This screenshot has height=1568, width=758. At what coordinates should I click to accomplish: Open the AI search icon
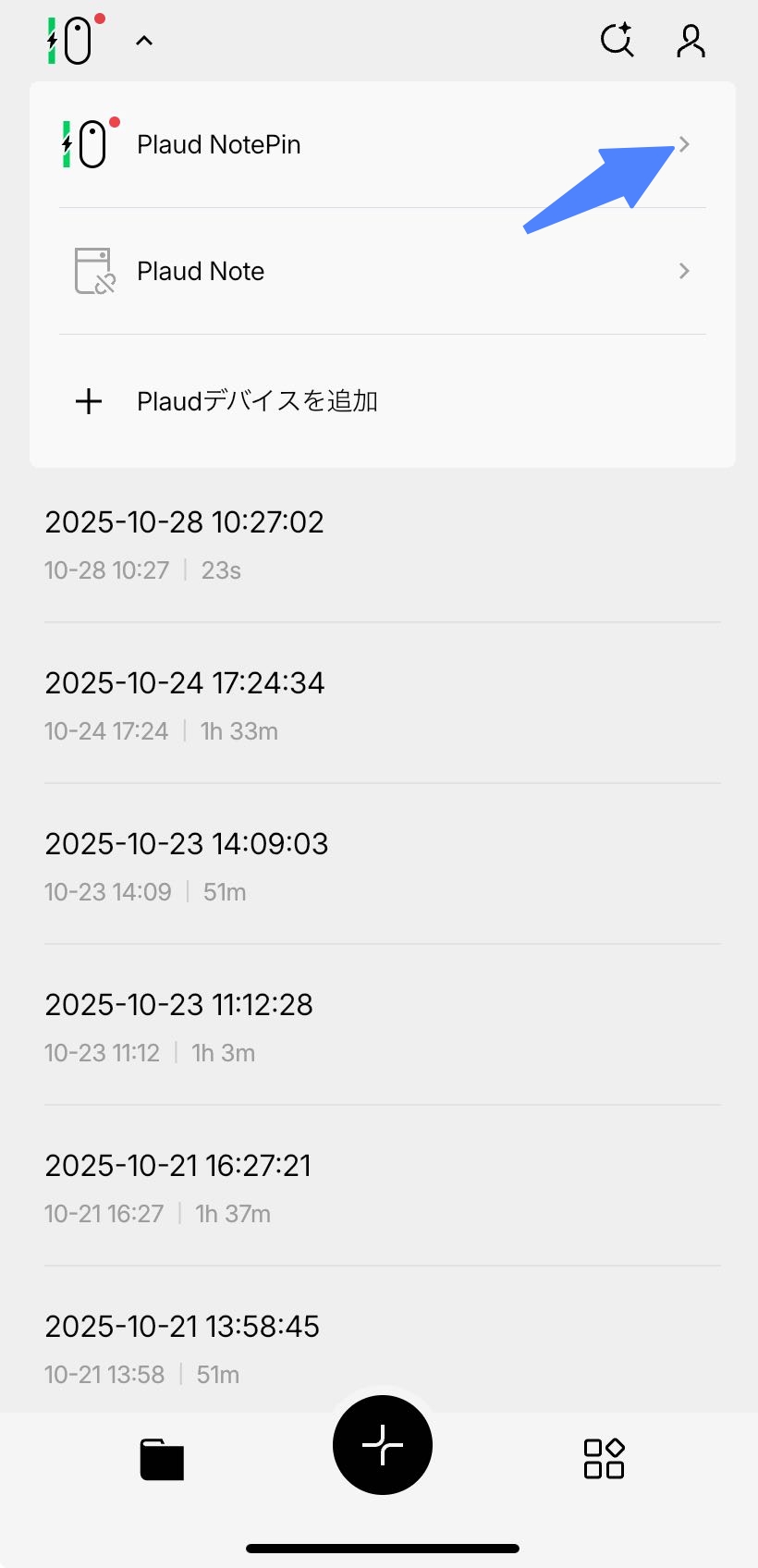(617, 40)
